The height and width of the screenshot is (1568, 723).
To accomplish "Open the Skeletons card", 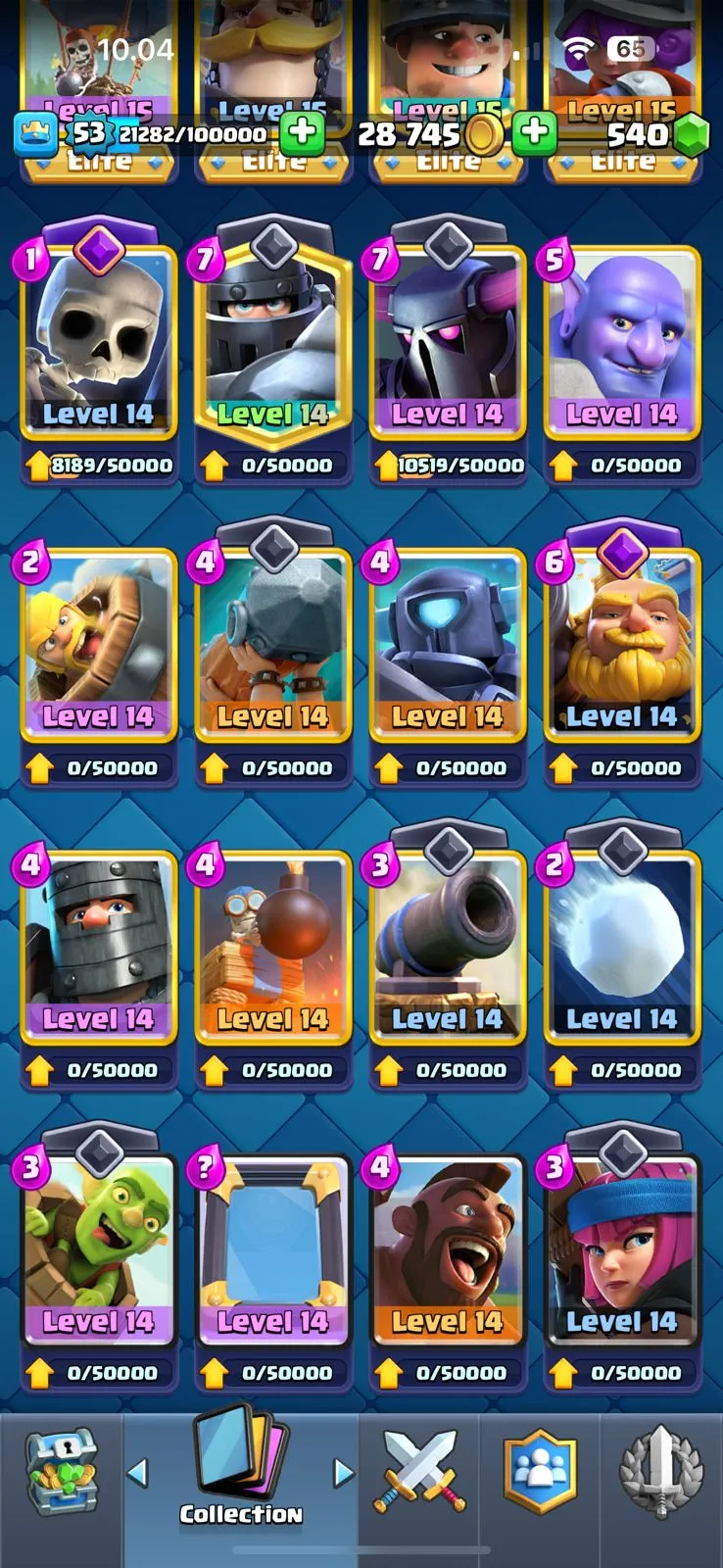I will 98,338.
